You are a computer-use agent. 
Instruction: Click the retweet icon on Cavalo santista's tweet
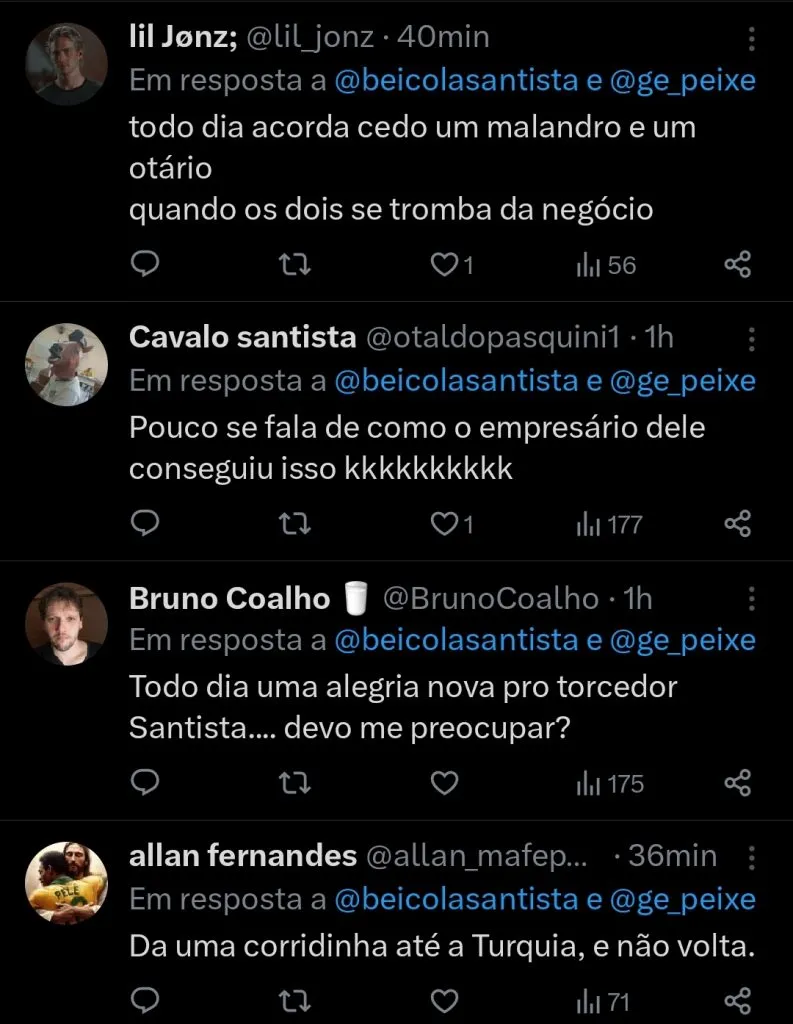tap(294, 523)
